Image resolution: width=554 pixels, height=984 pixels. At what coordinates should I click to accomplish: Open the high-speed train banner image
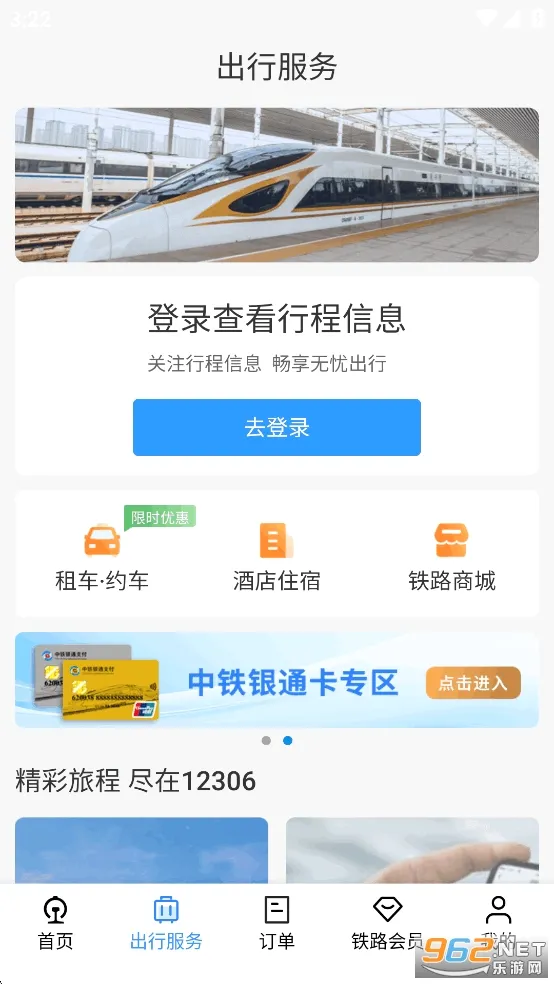pyautogui.click(x=277, y=184)
